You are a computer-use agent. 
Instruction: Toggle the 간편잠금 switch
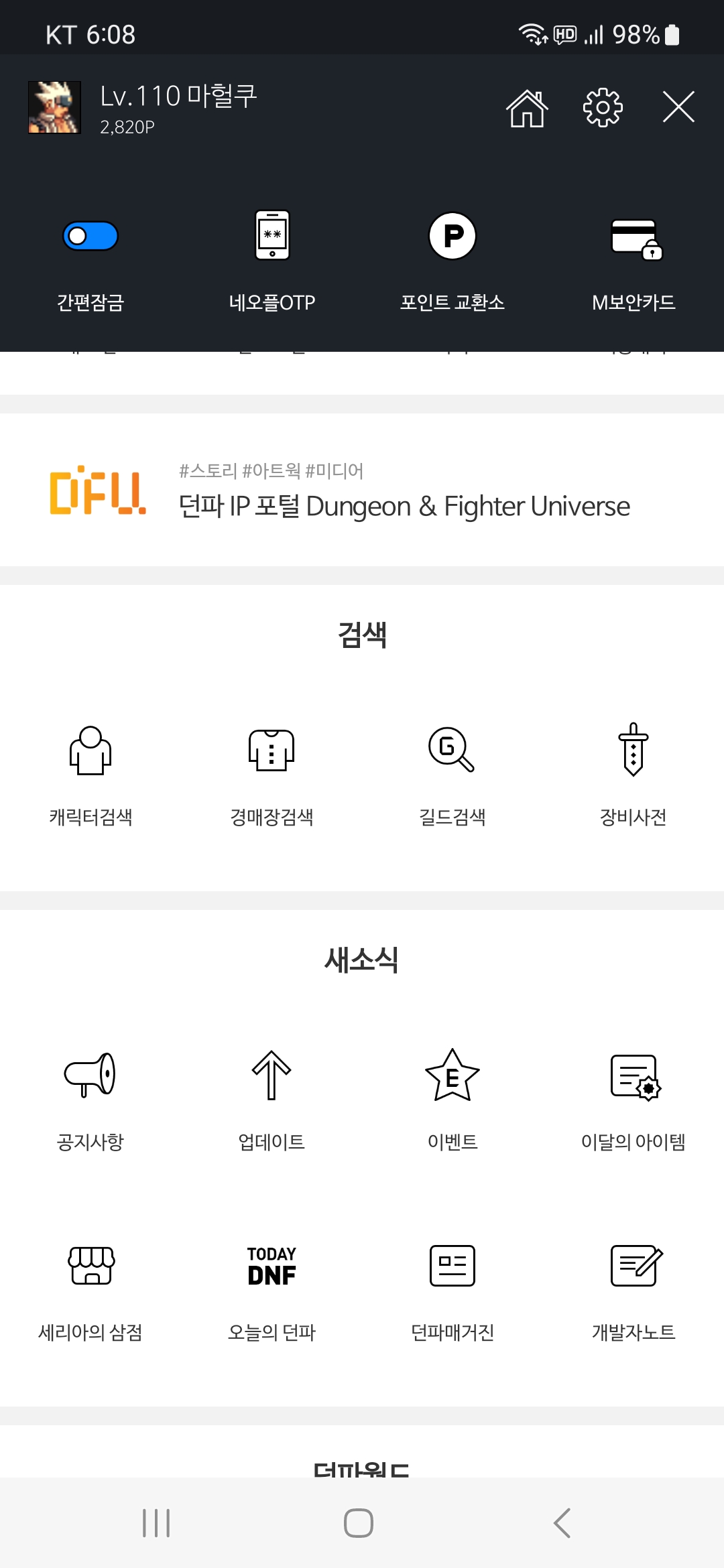(x=90, y=236)
